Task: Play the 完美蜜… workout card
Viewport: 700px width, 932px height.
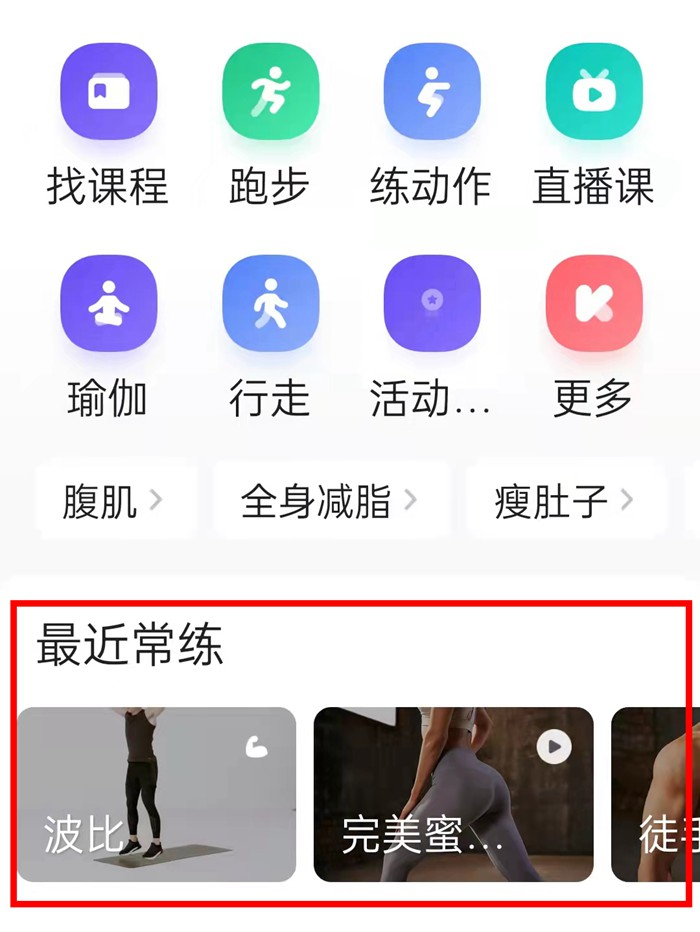Action: pyautogui.click(x=453, y=794)
